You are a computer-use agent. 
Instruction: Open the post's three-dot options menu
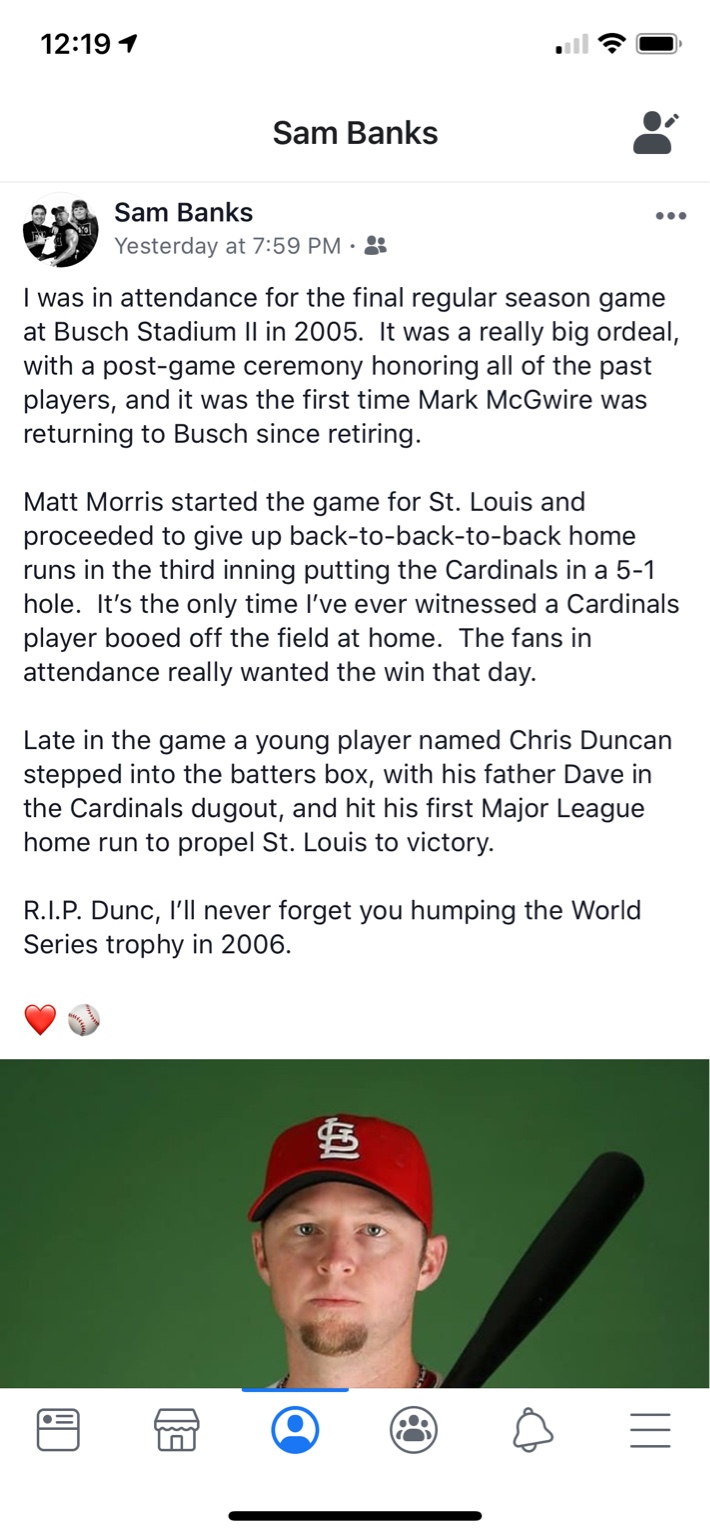point(670,215)
